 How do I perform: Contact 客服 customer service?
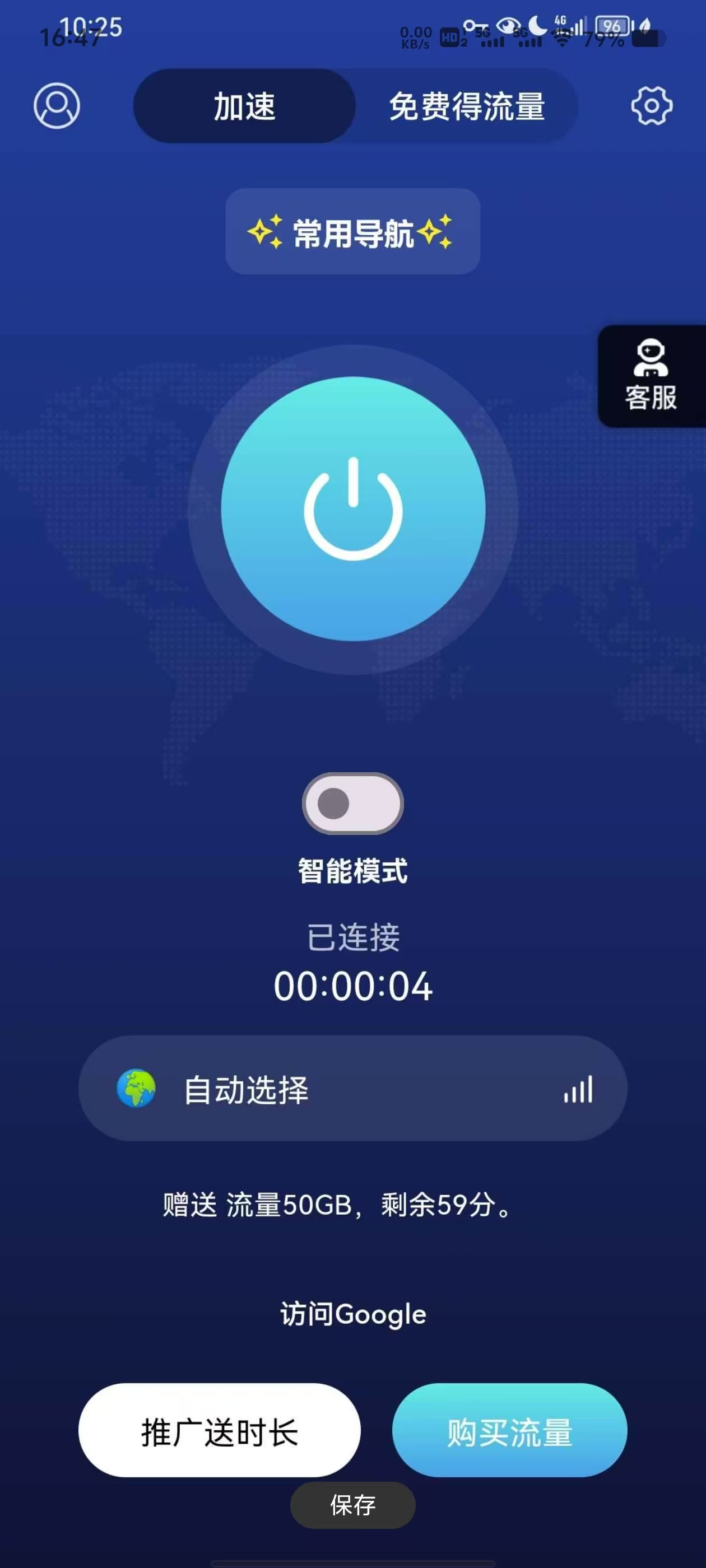[x=651, y=376]
